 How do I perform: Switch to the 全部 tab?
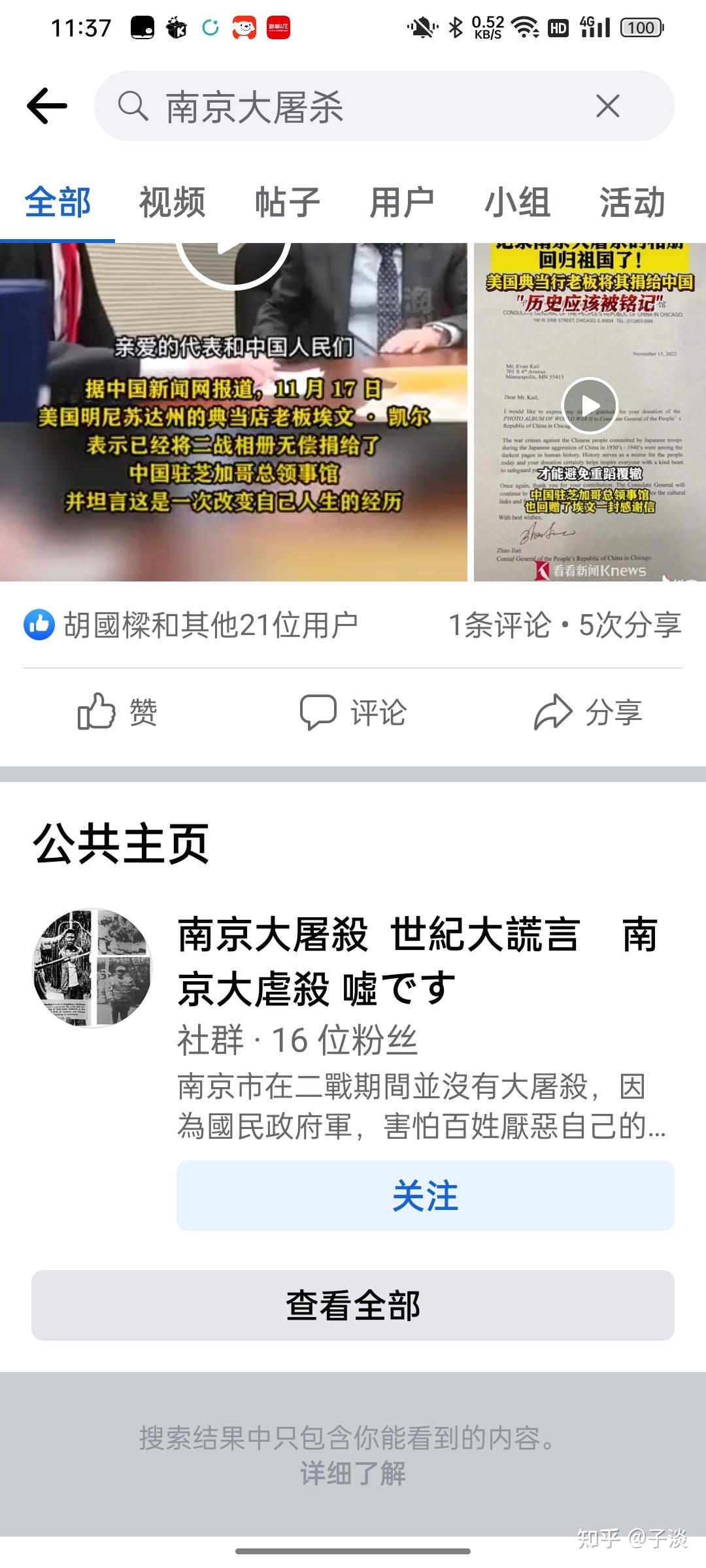click(x=58, y=202)
